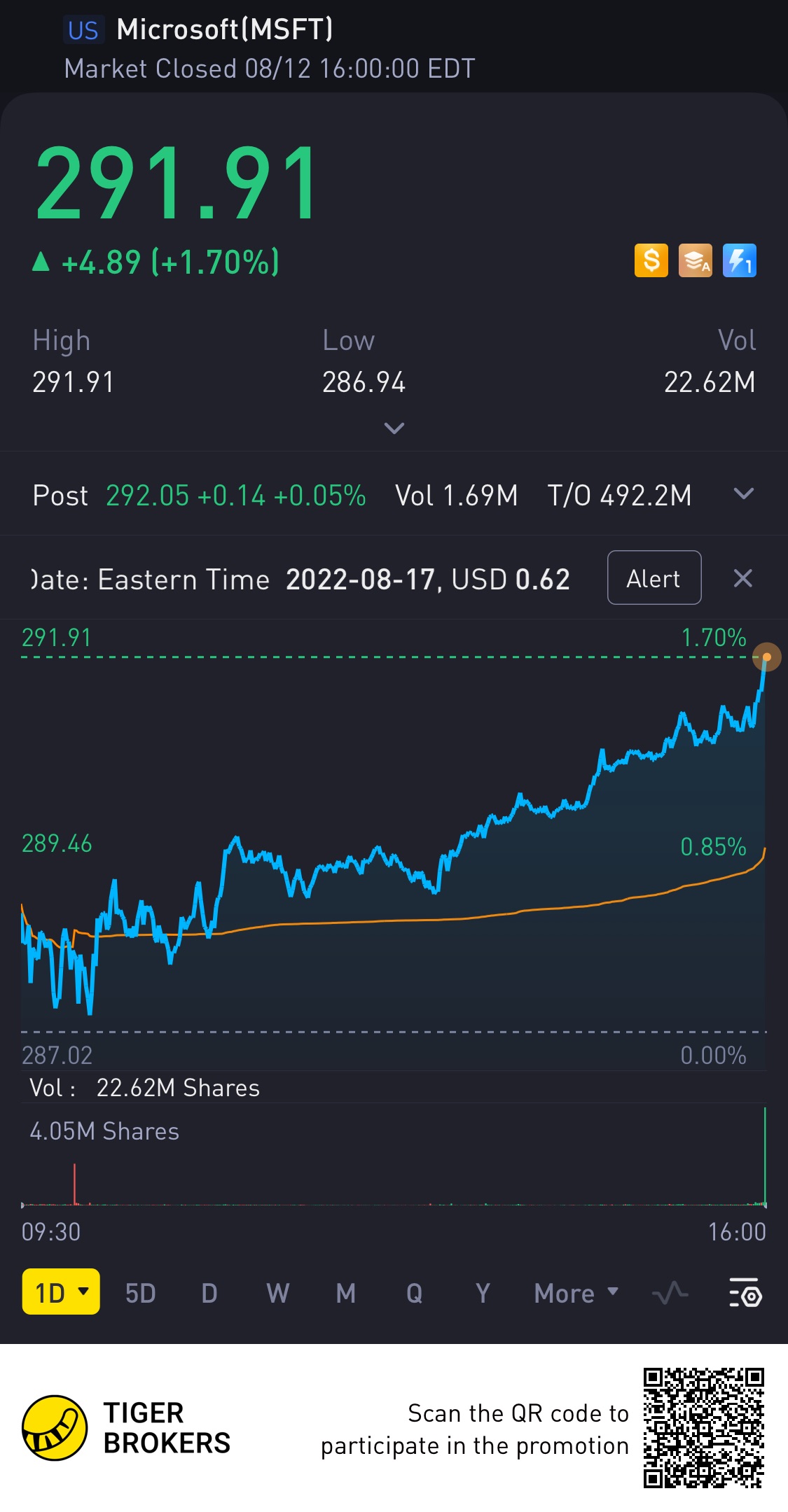Set an Alert for the dividend date

(654, 578)
